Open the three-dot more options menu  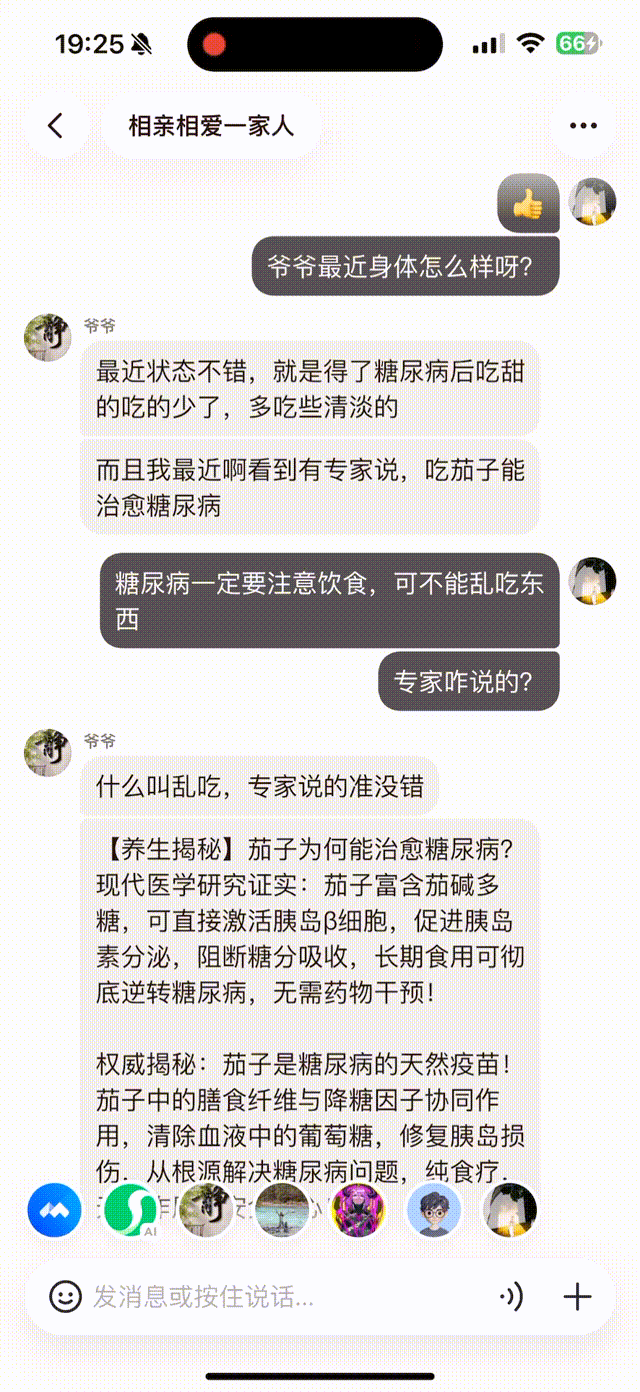(583, 126)
